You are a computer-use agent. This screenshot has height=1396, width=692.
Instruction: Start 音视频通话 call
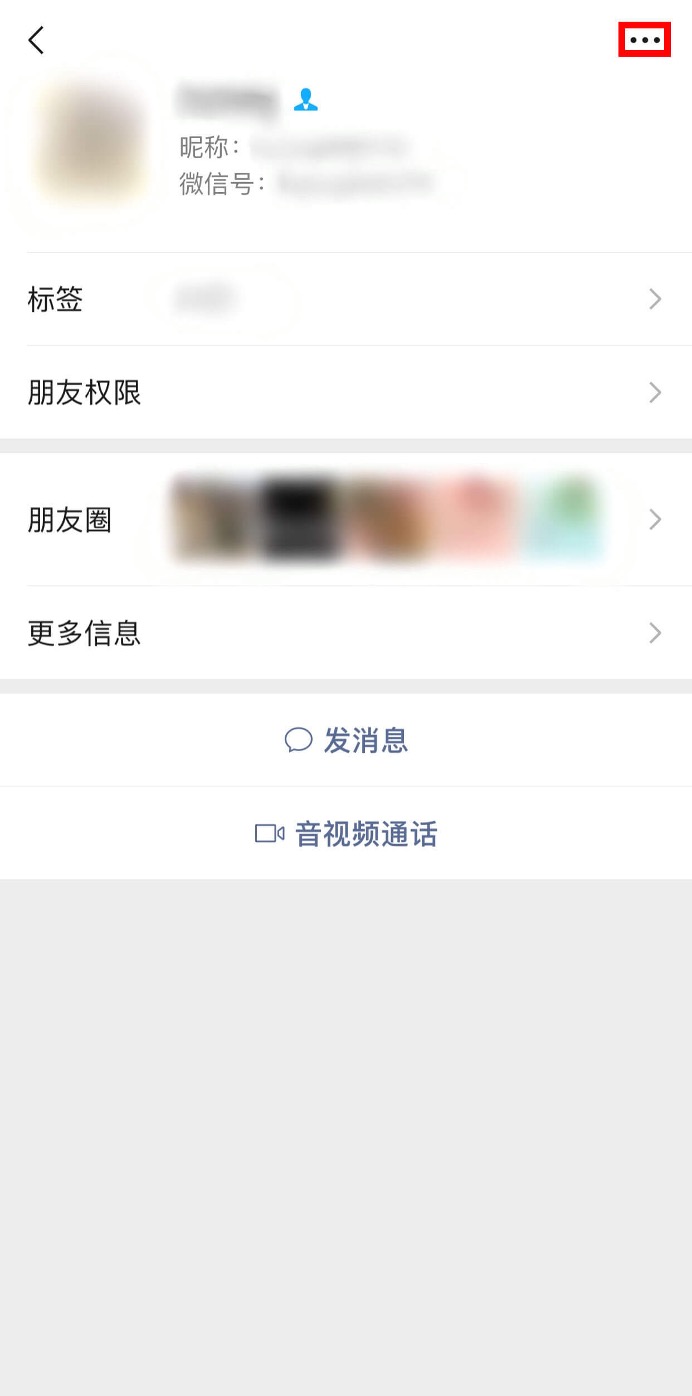pos(346,833)
